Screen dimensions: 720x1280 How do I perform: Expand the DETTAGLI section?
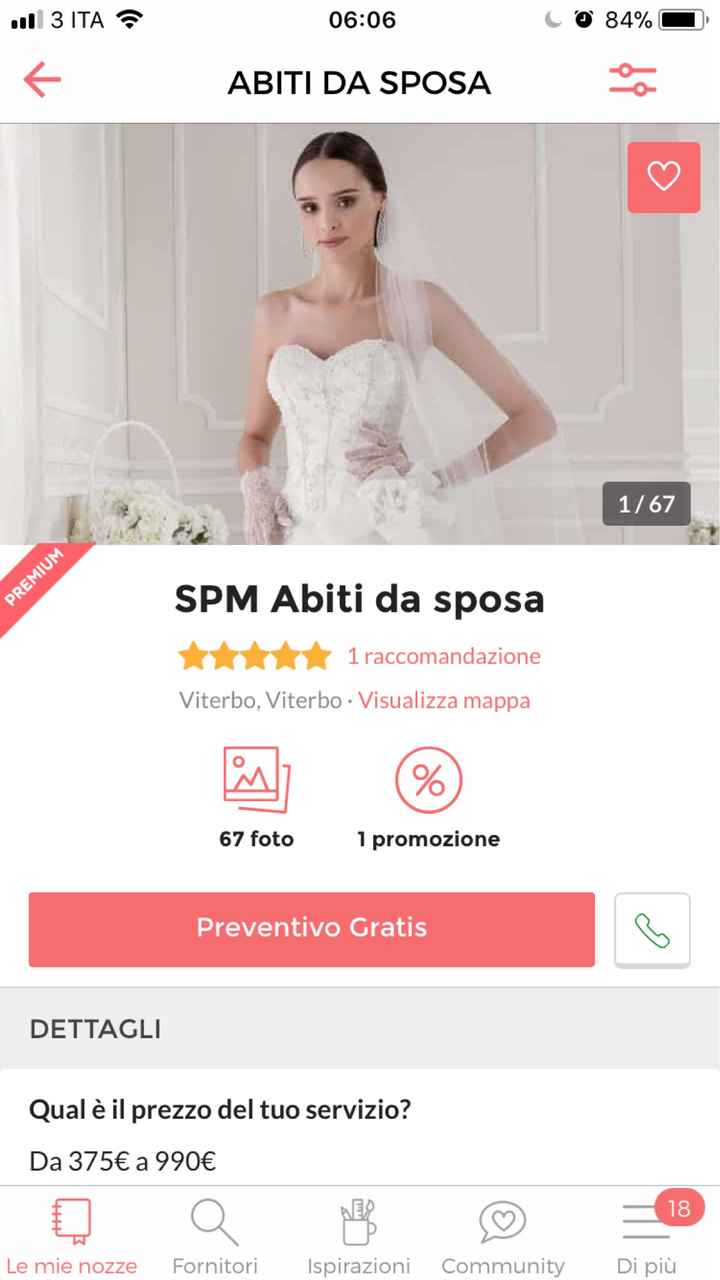pyautogui.click(x=95, y=1028)
